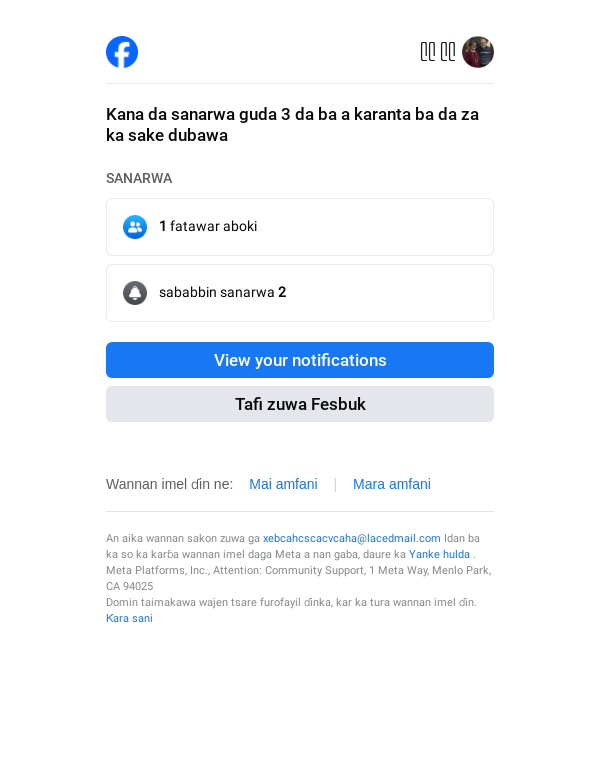Tap the Facebook logo at top

click(122, 52)
